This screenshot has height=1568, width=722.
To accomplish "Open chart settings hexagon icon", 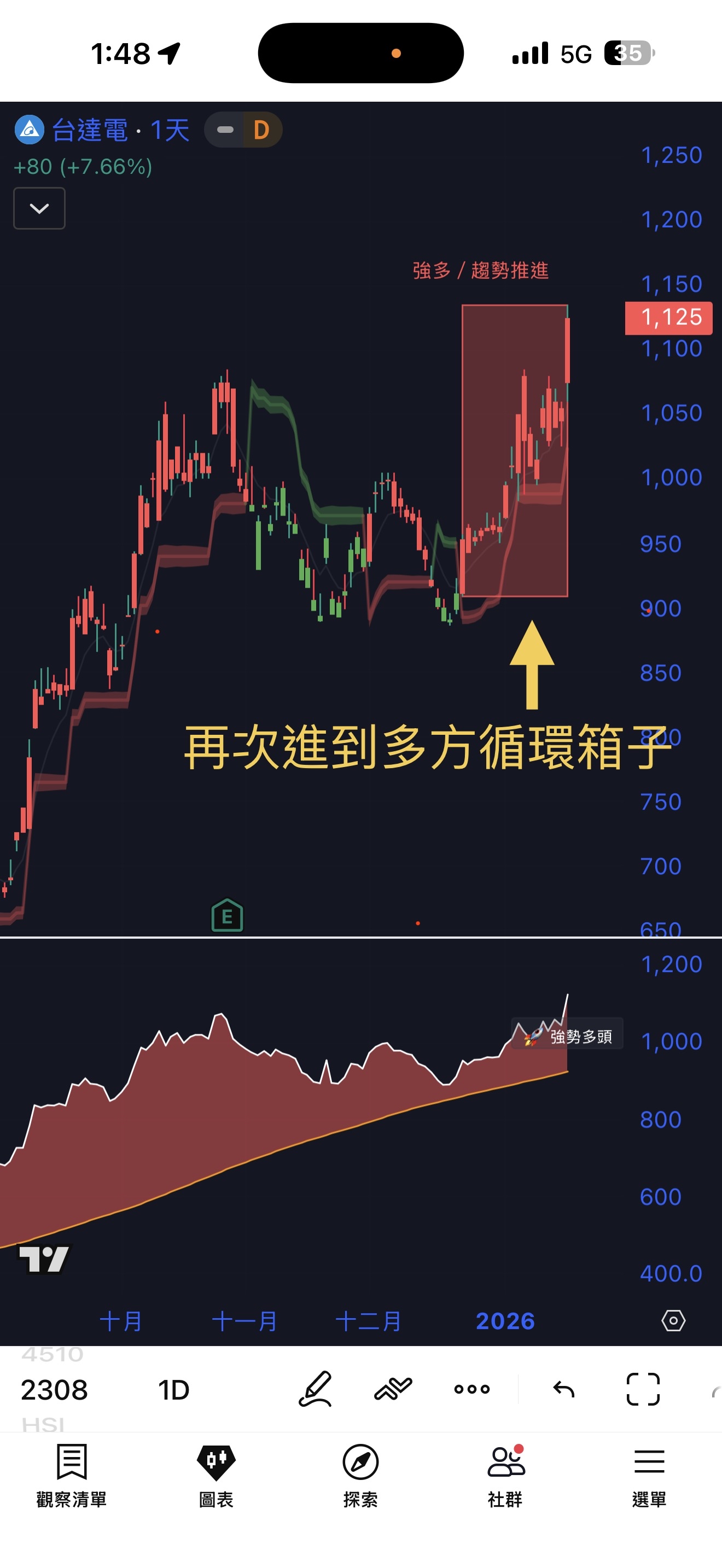I will point(673,1321).
